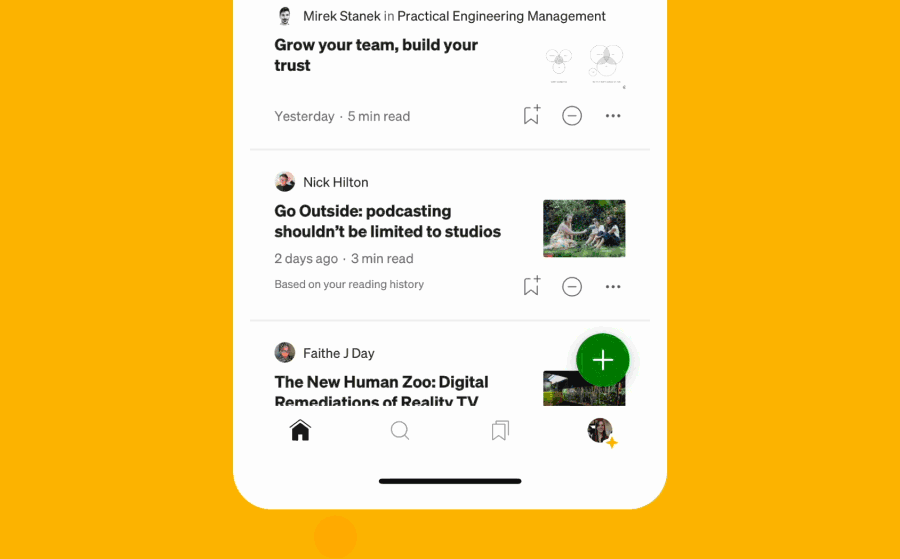Switch to the Search tab
900x559 pixels.
[400, 431]
